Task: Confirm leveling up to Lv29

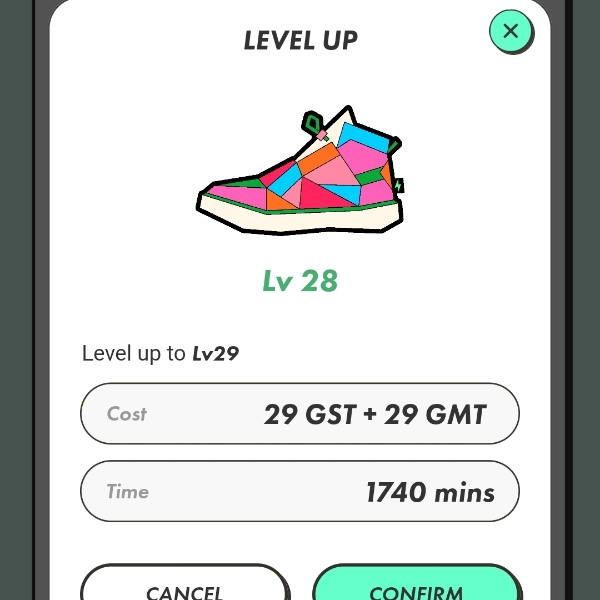Action: tap(416, 587)
